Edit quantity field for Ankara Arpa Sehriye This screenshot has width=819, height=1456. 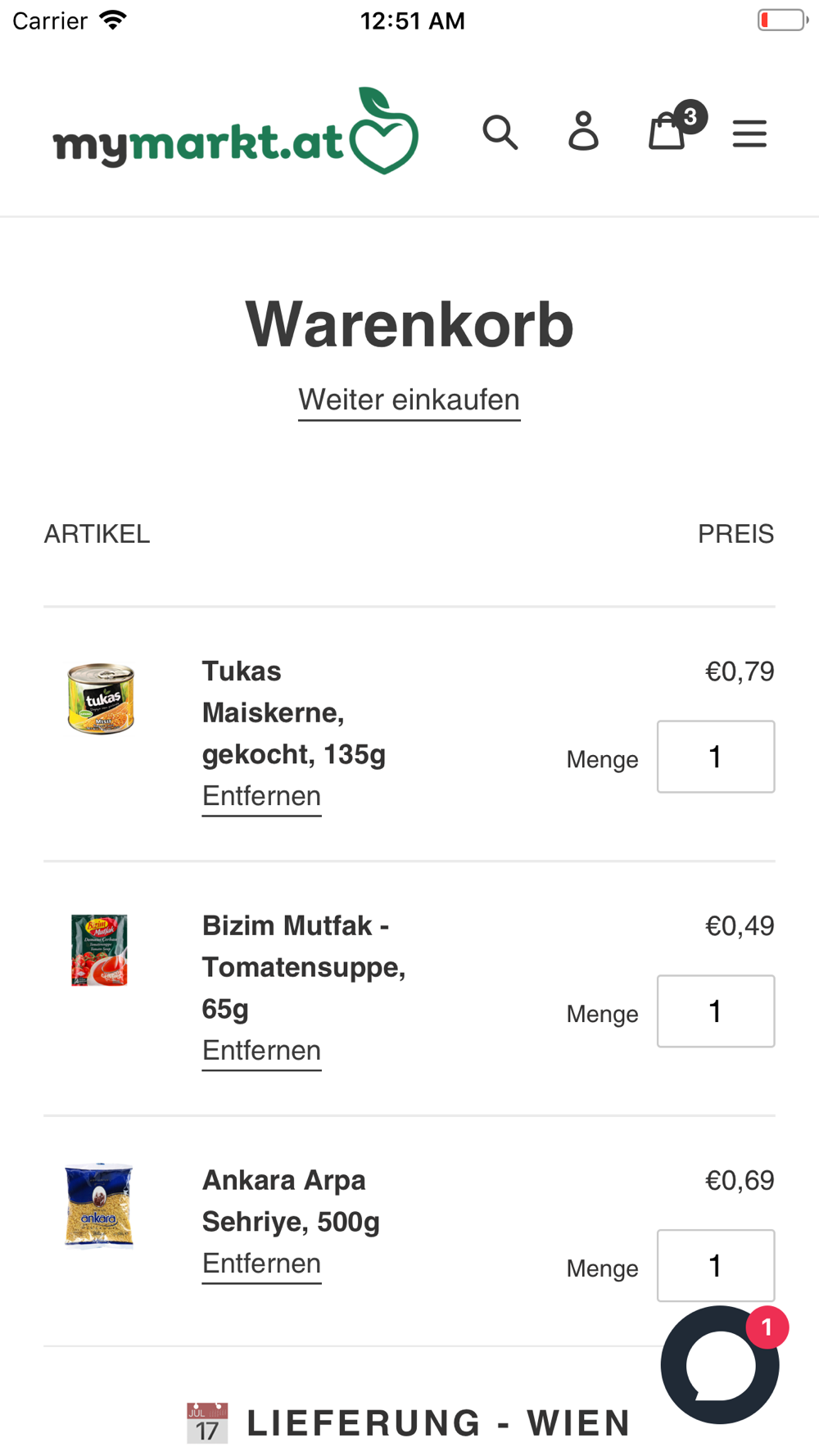point(715,1265)
